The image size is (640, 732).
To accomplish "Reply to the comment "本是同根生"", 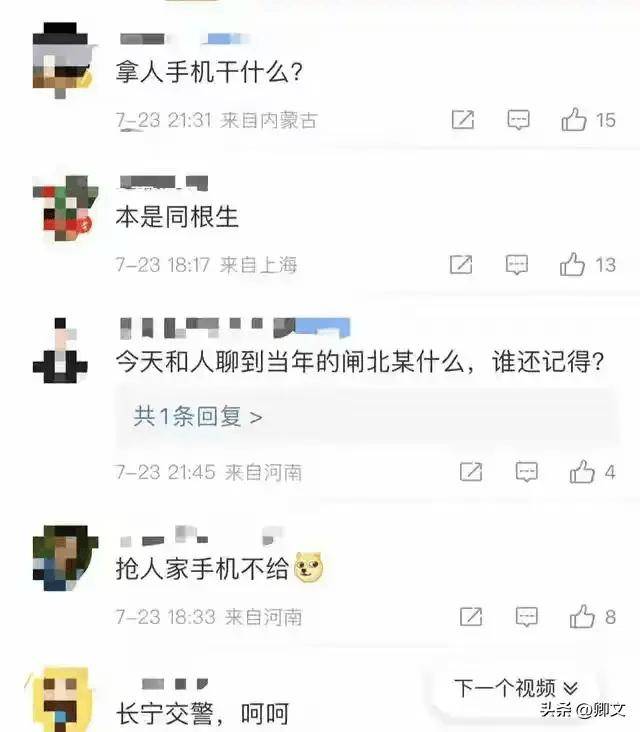I will click(517, 265).
